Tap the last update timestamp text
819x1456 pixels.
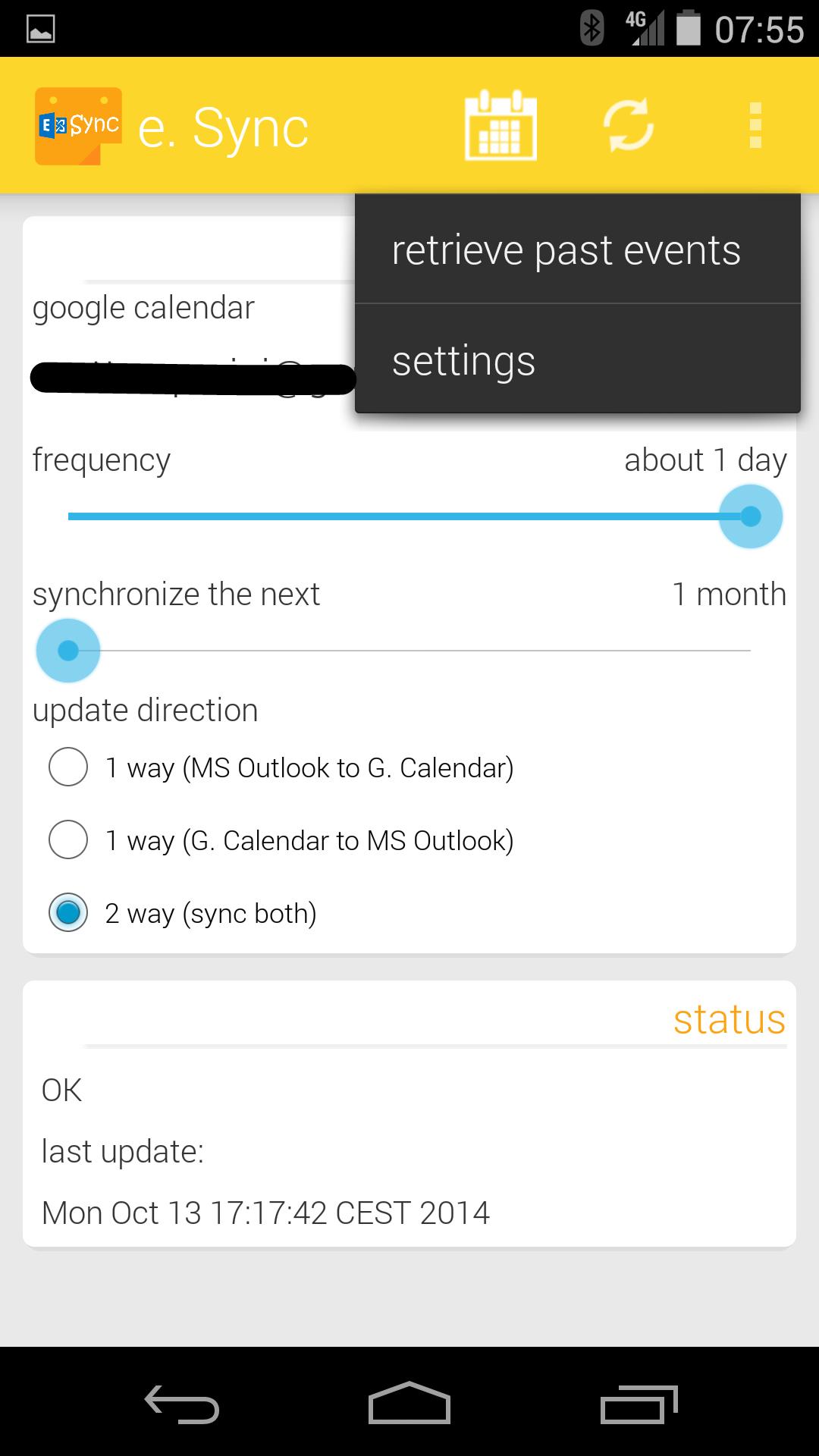click(x=265, y=1212)
